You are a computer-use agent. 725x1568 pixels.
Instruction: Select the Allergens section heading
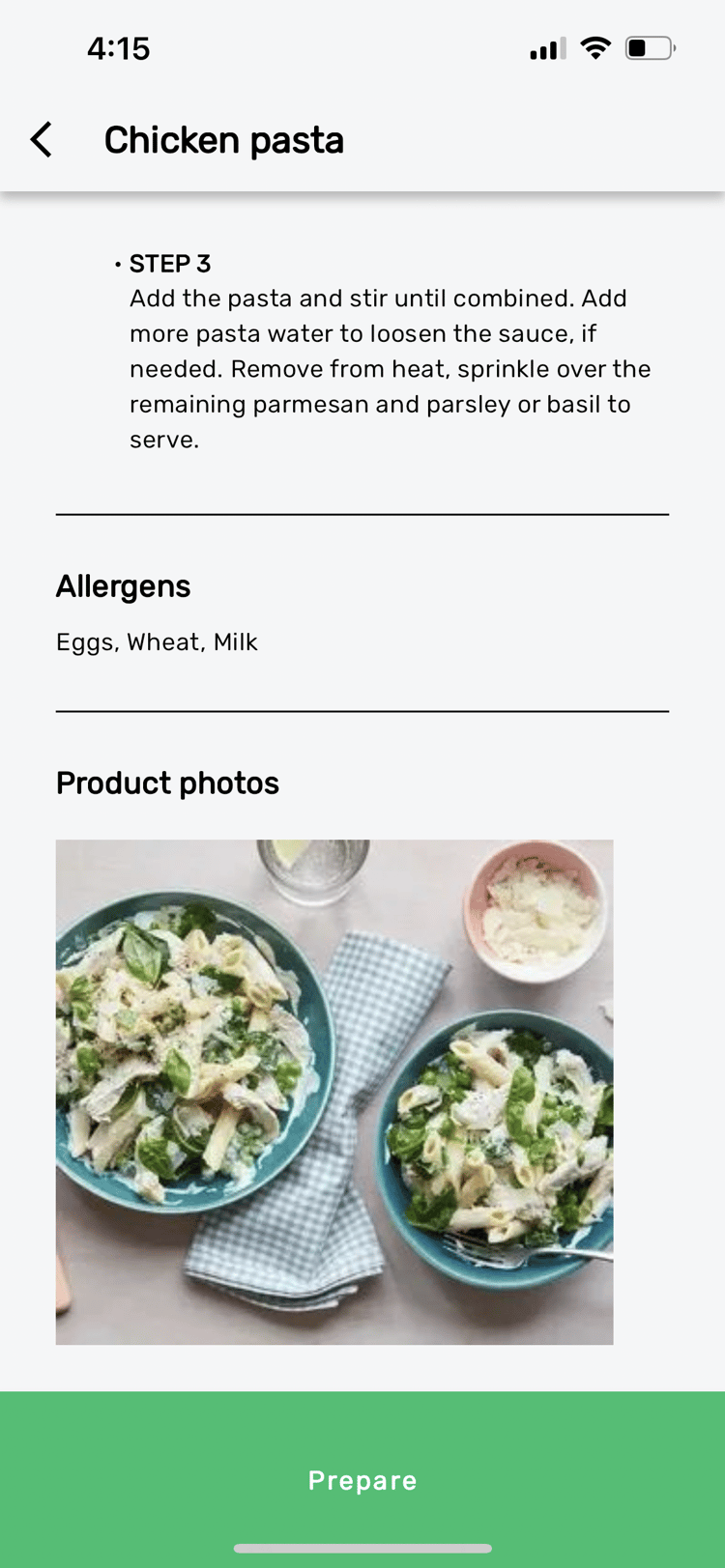(x=123, y=586)
